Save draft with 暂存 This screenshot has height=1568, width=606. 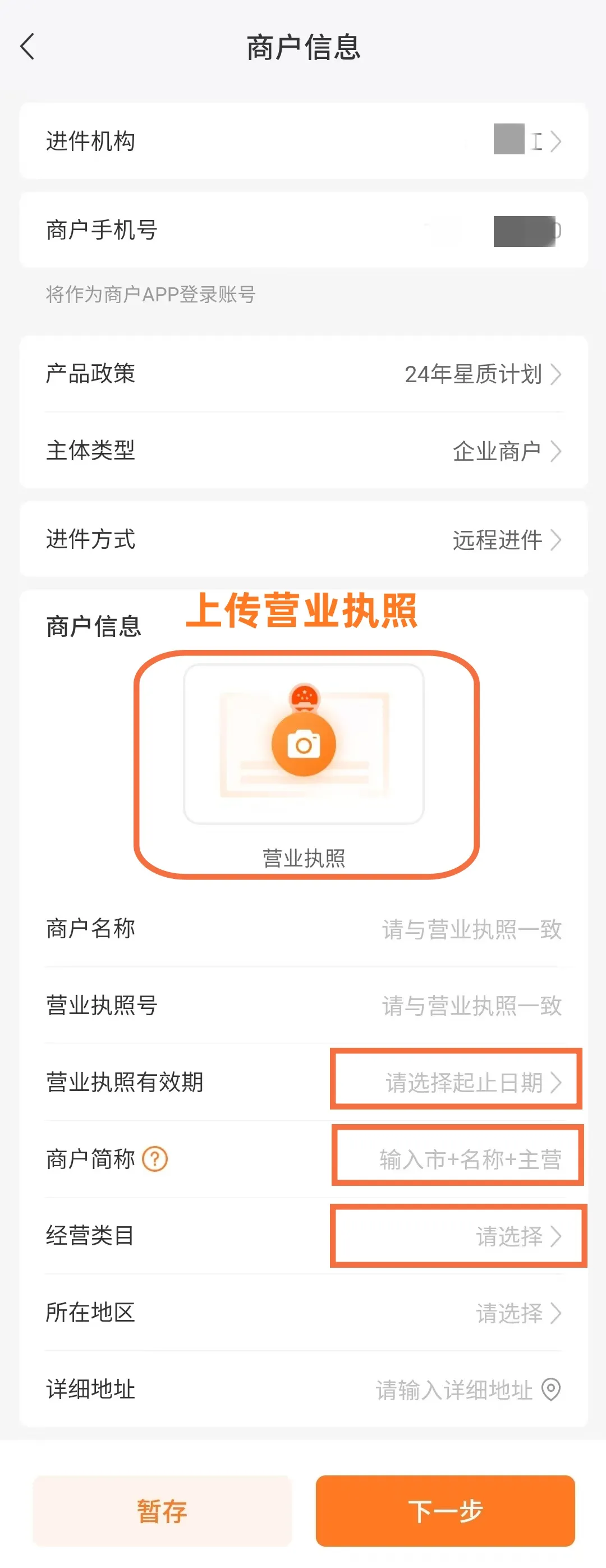click(x=162, y=1511)
